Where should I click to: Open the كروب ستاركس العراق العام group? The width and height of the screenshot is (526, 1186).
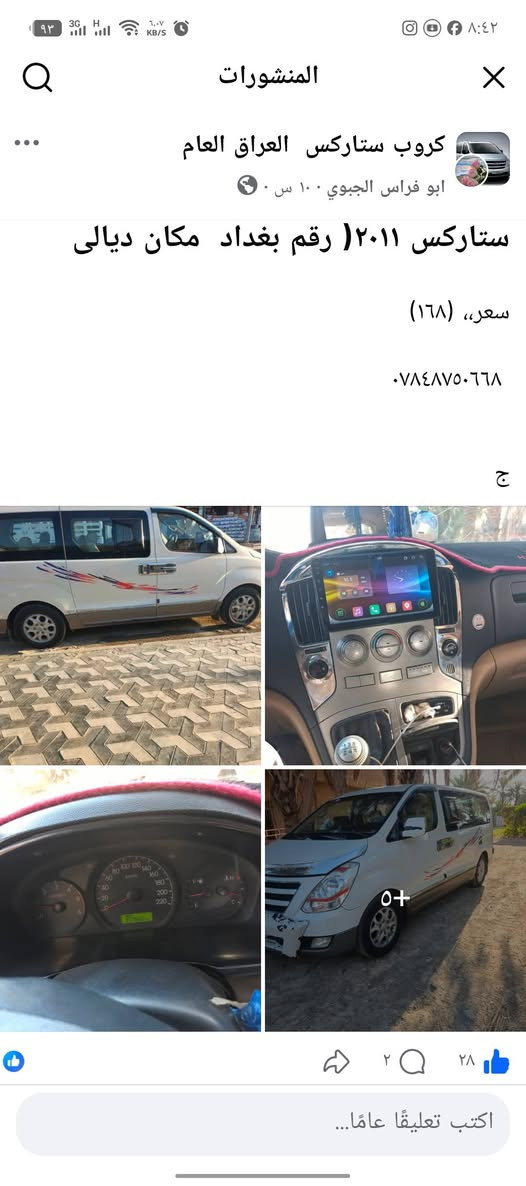(315, 146)
